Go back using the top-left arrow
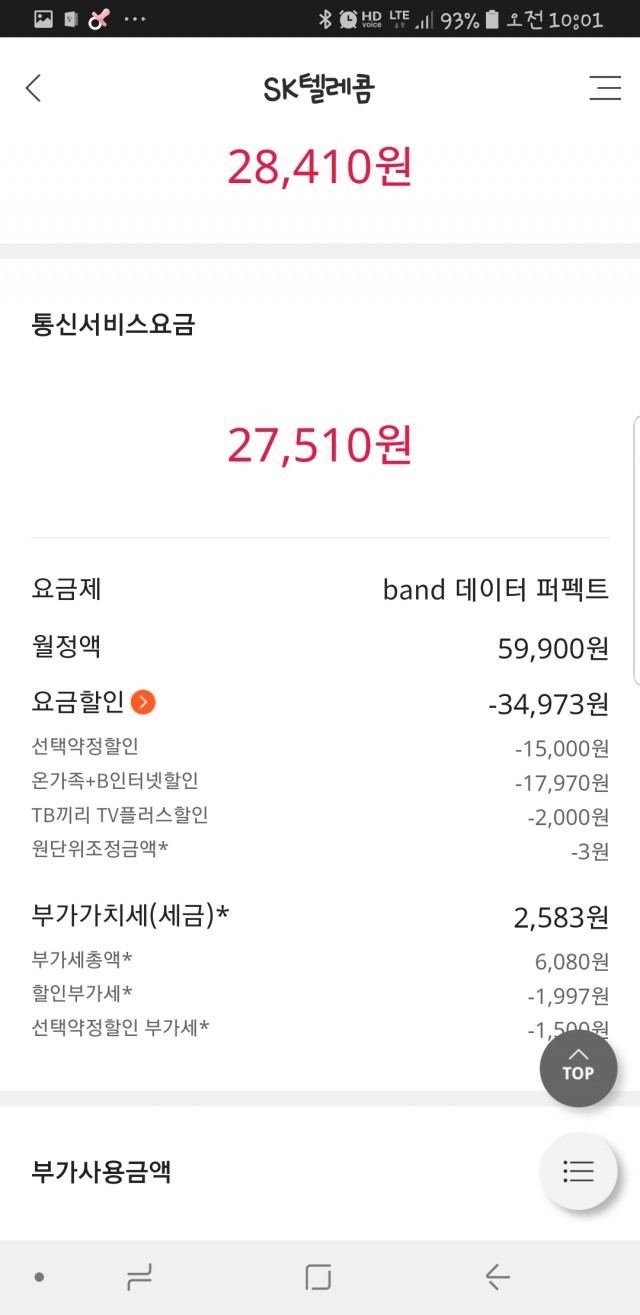This screenshot has width=640, height=1315. (34, 88)
